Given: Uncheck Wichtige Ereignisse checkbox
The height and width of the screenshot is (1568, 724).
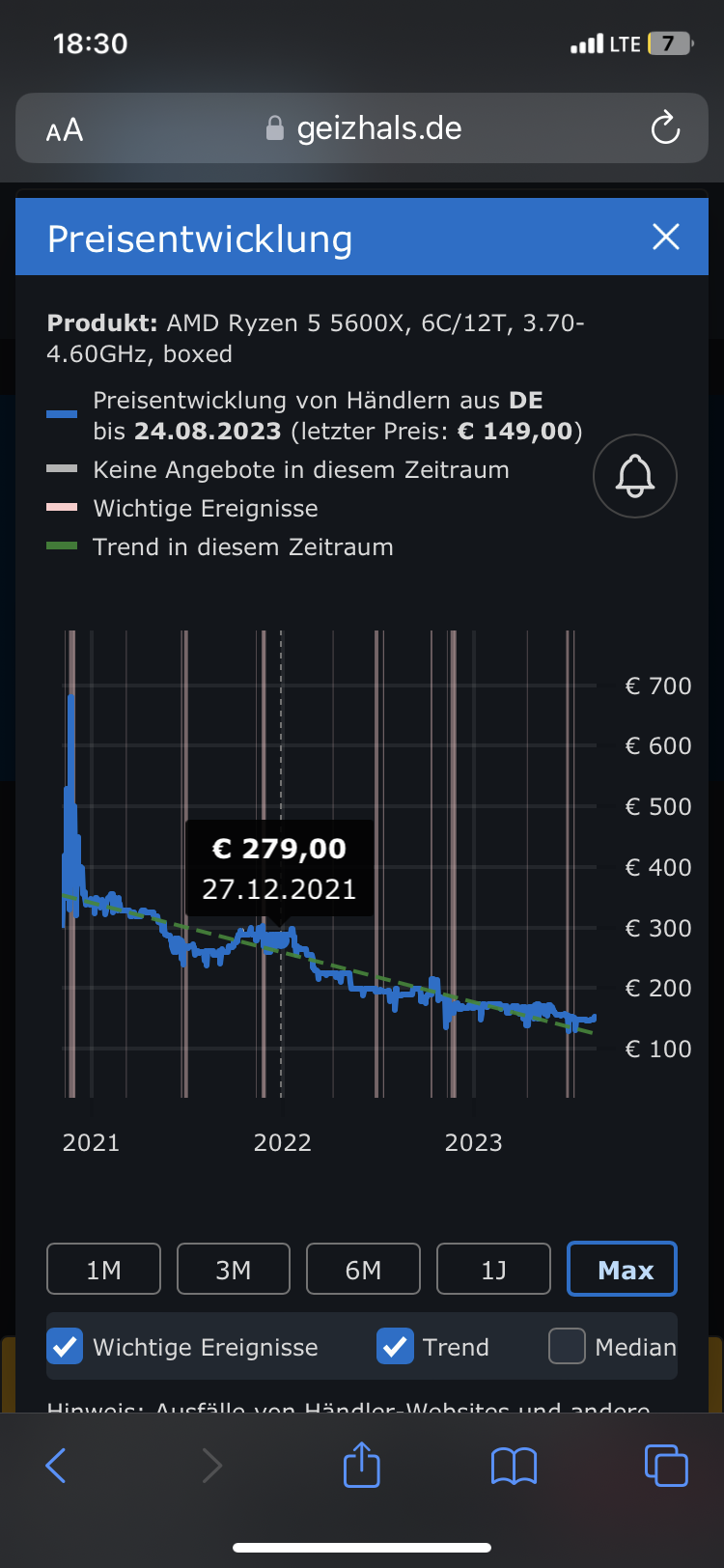Looking at the screenshot, I should pos(65,1346).
